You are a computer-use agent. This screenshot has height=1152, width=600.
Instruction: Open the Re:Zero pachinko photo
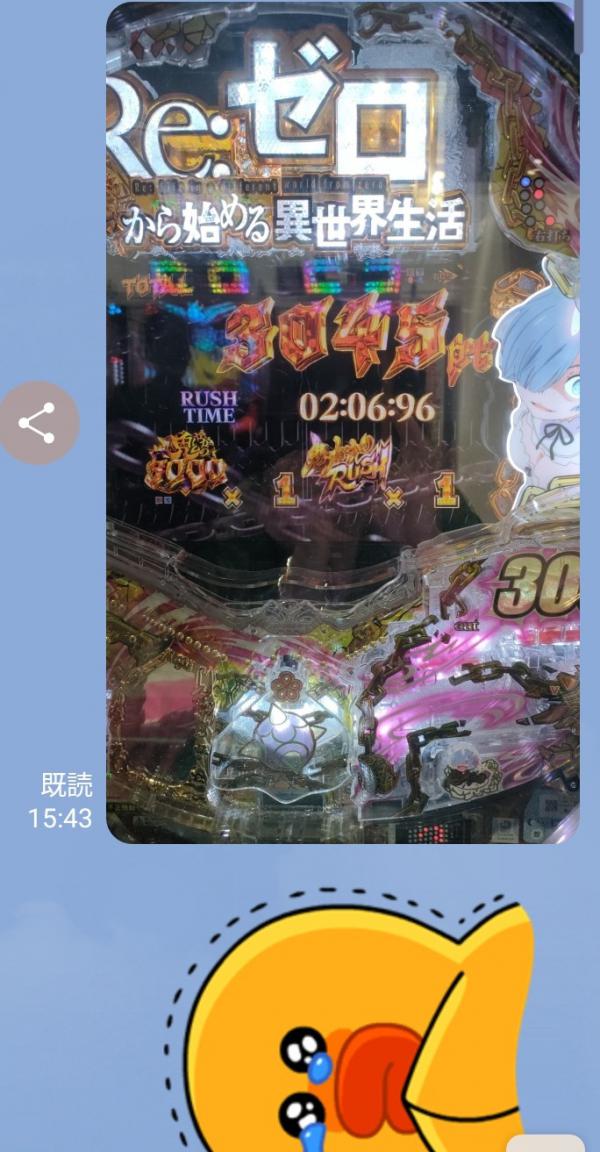342,420
